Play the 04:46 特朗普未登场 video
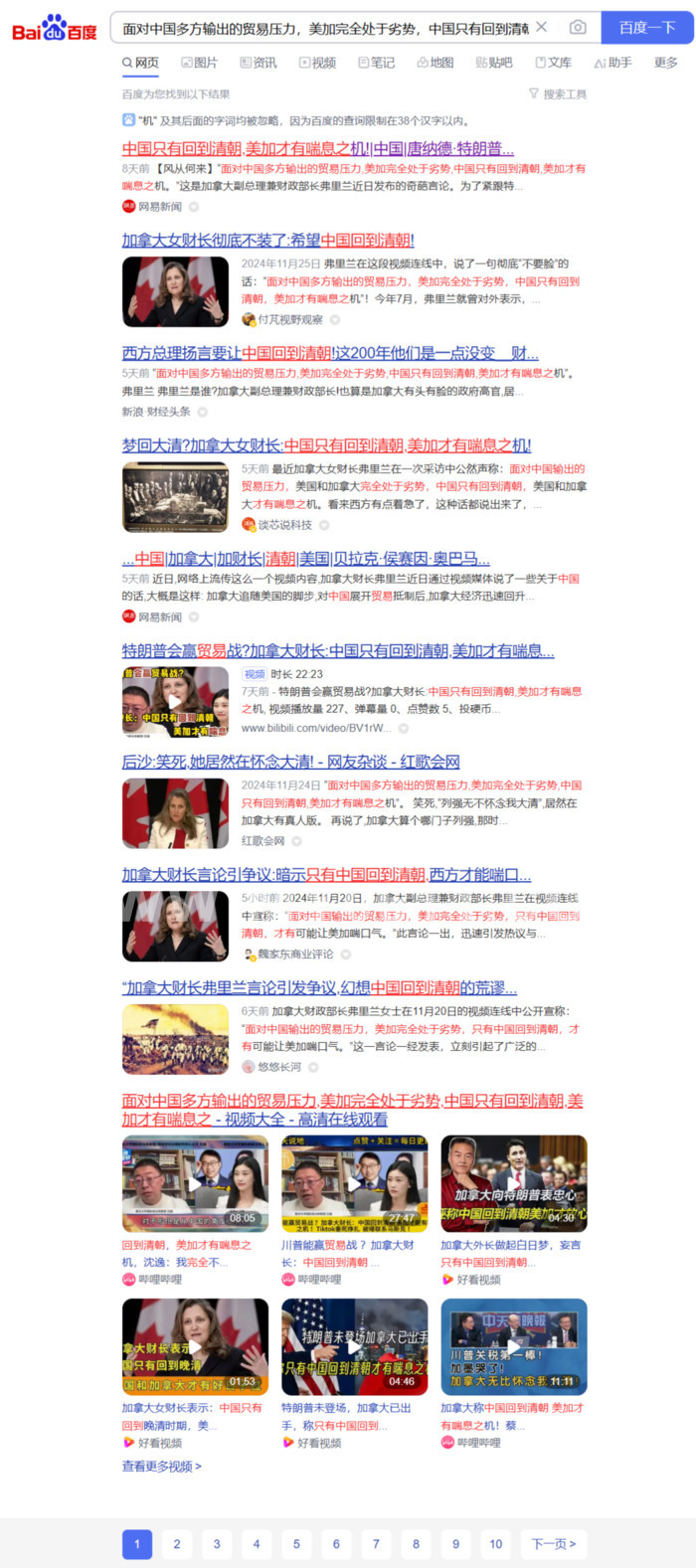 [354, 1346]
